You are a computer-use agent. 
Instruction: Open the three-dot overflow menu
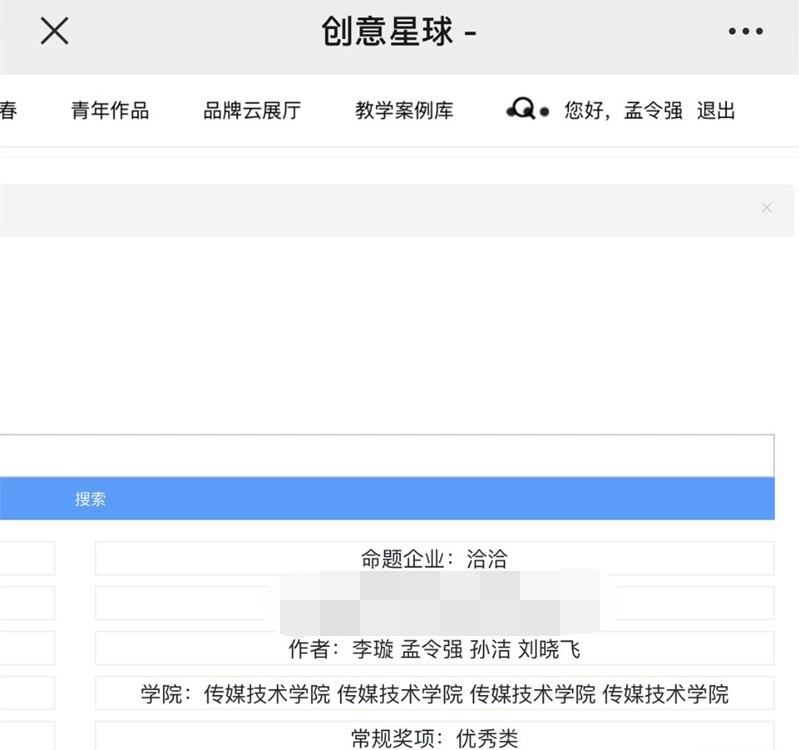tap(745, 32)
